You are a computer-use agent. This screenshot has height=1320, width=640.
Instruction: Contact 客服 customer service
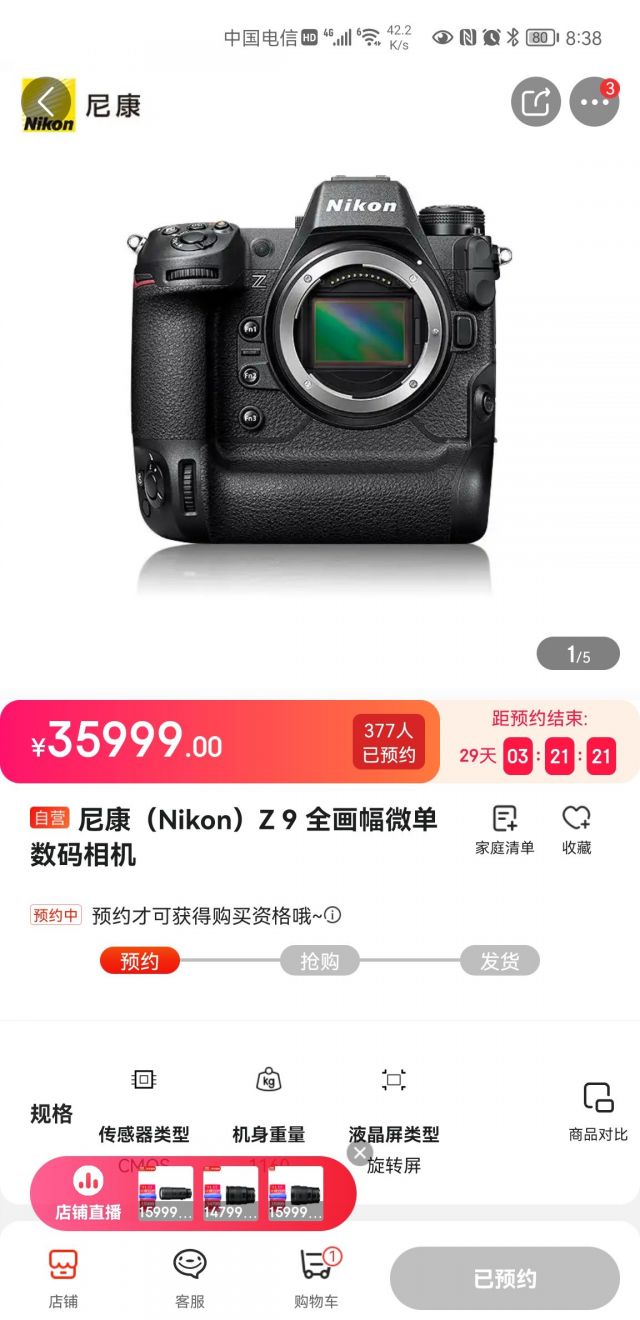click(x=190, y=1278)
